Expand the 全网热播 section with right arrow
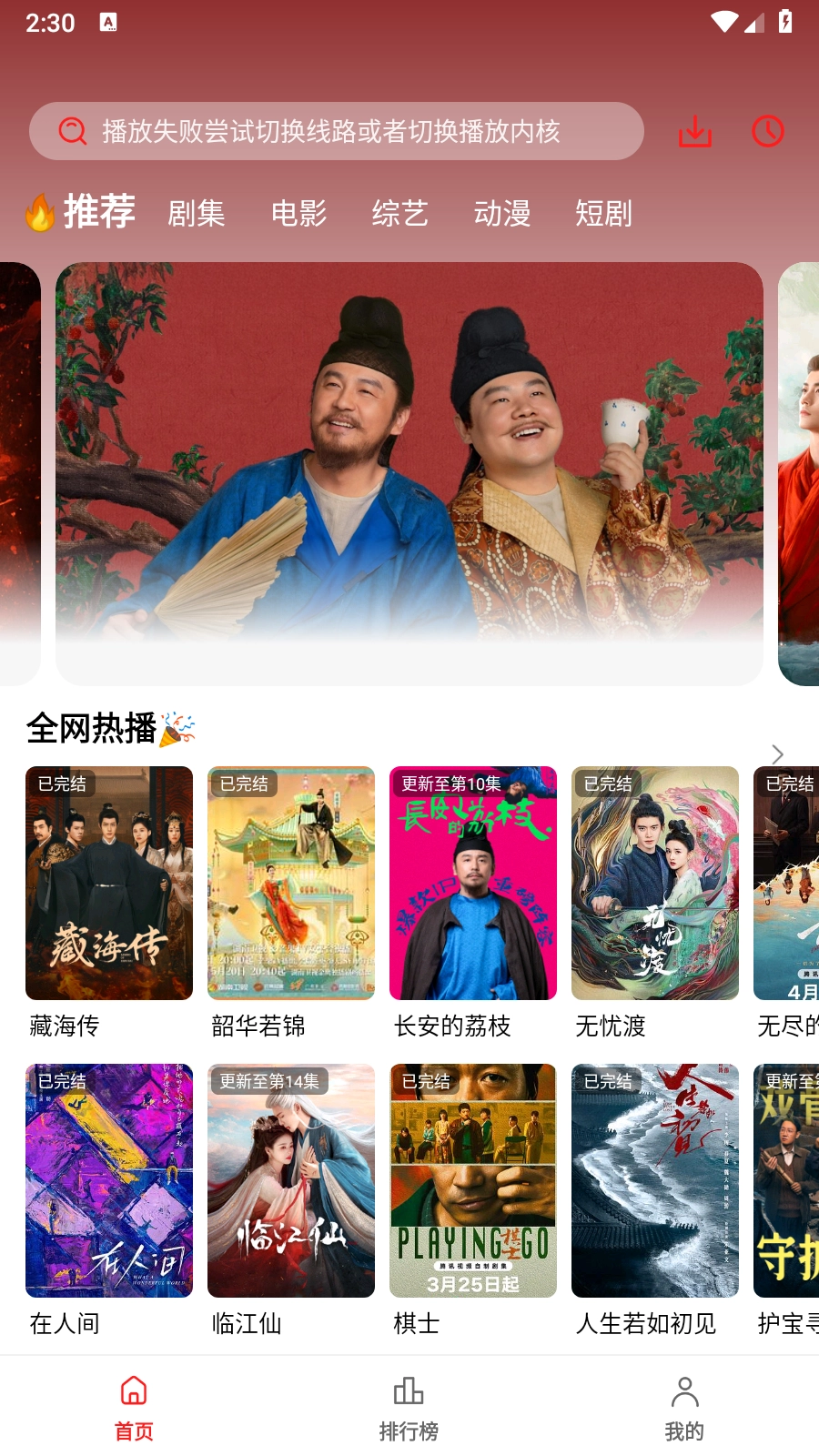The image size is (819, 1456). (778, 754)
